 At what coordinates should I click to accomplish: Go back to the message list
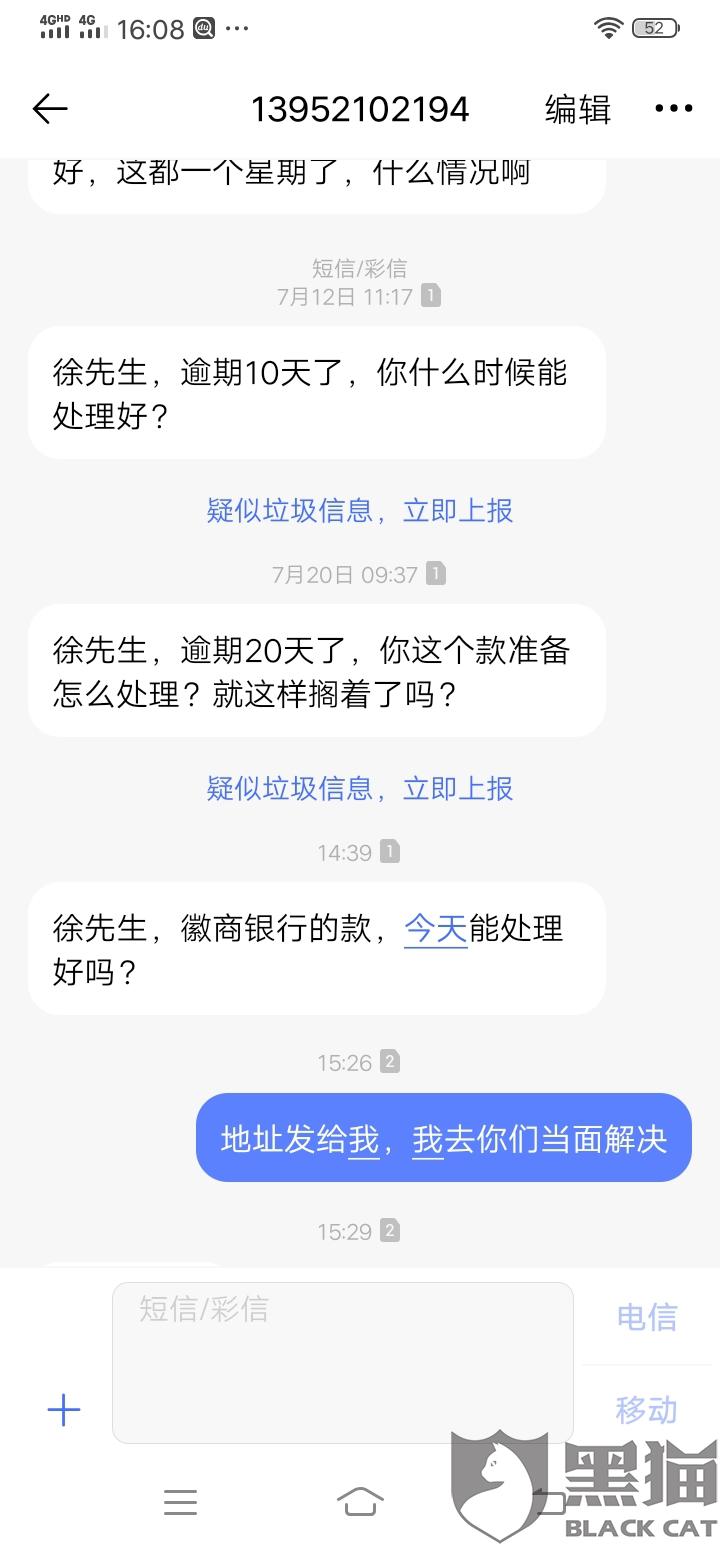50,109
